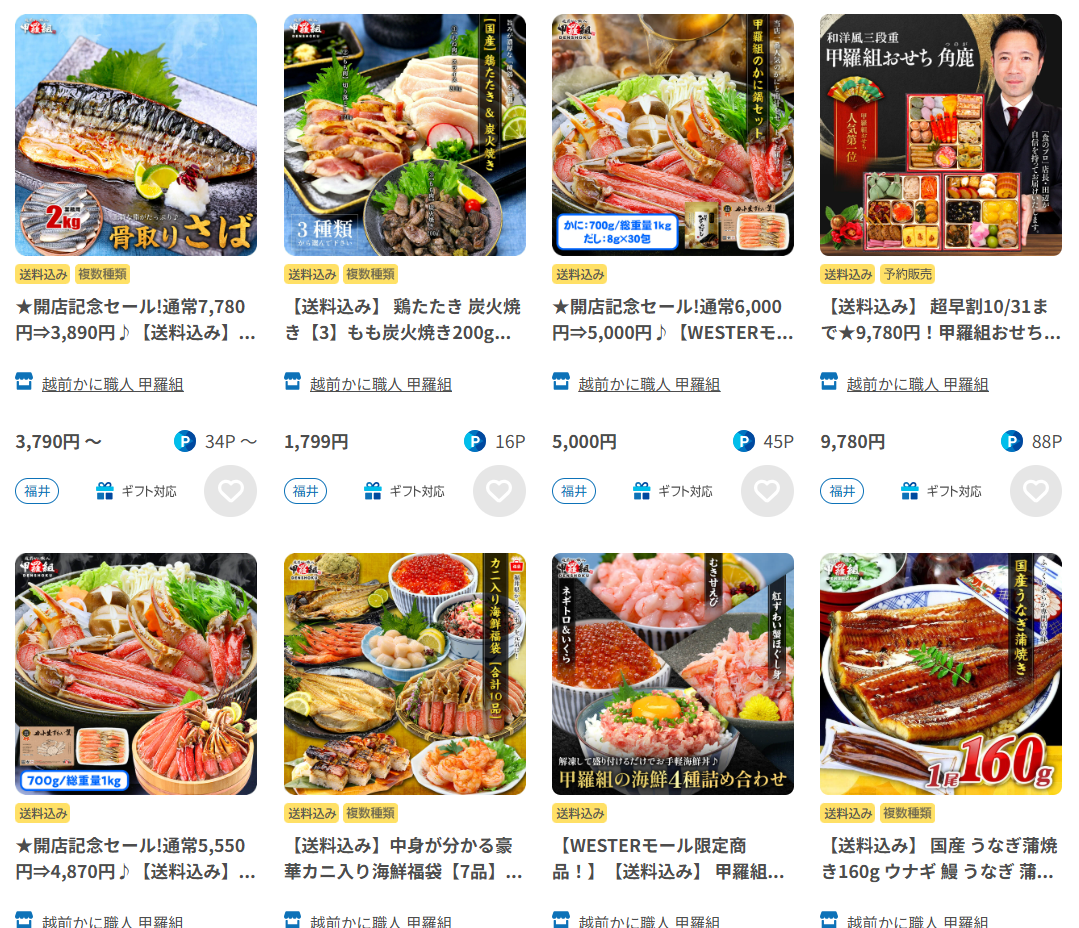This screenshot has width=1079, height=928.
Task: Favorite the 3,790円 mackerel item
Action: (x=230, y=491)
